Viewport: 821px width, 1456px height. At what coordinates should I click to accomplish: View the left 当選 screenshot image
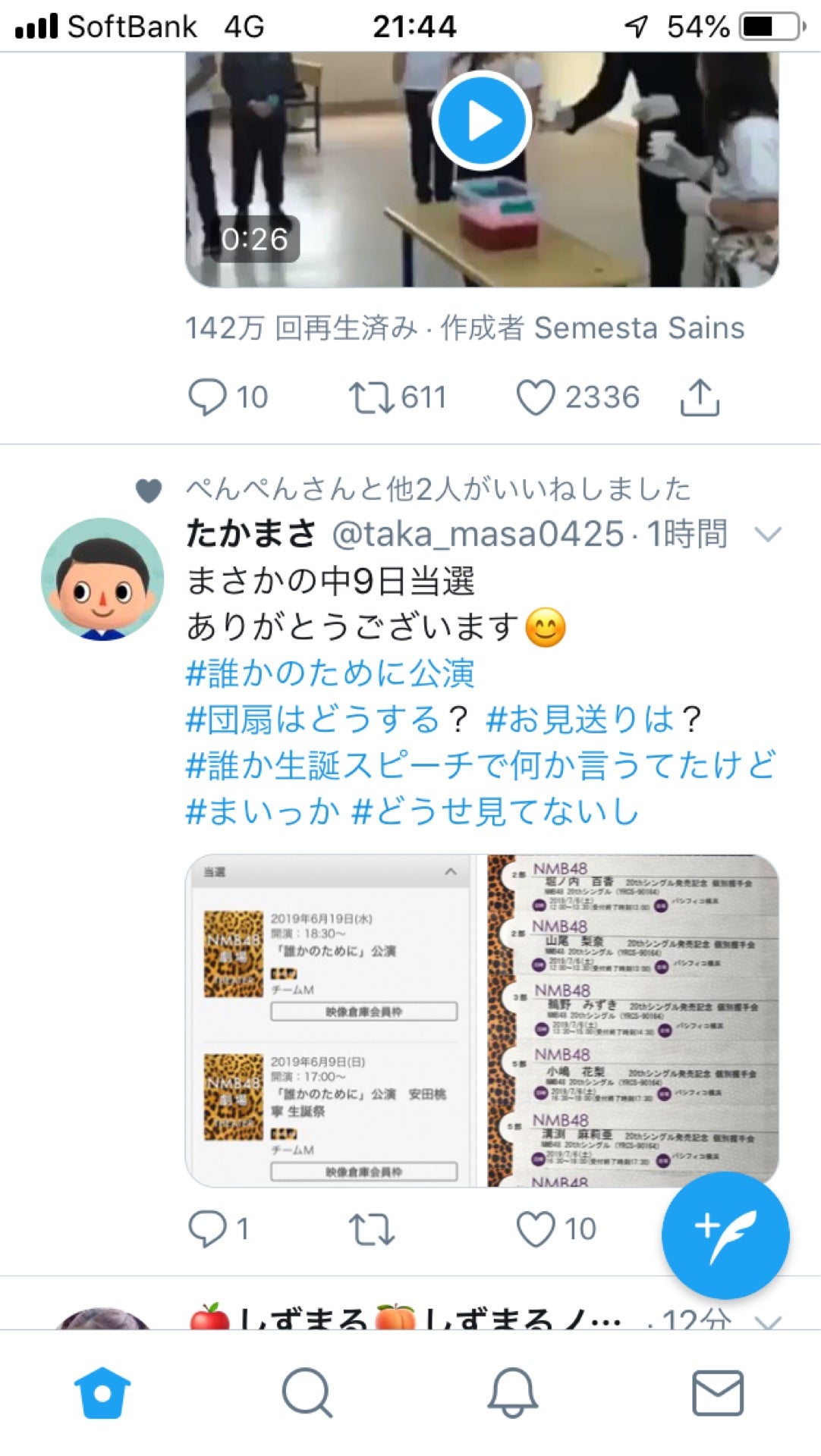tap(328, 1020)
